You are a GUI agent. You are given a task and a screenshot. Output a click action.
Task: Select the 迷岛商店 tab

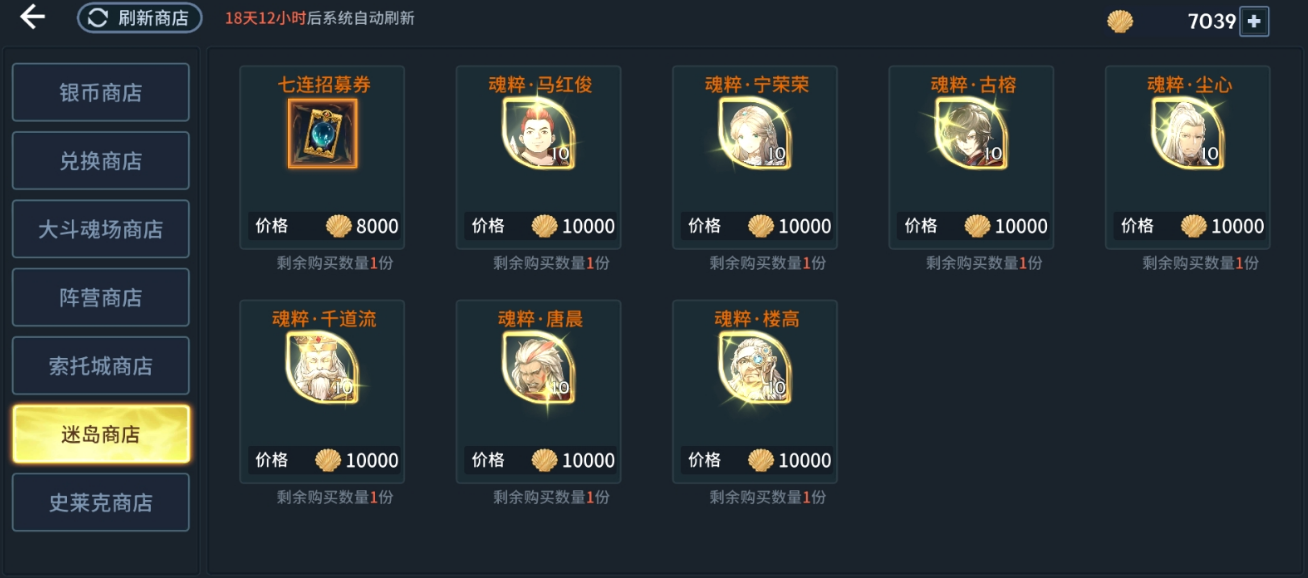click(100, 434)
